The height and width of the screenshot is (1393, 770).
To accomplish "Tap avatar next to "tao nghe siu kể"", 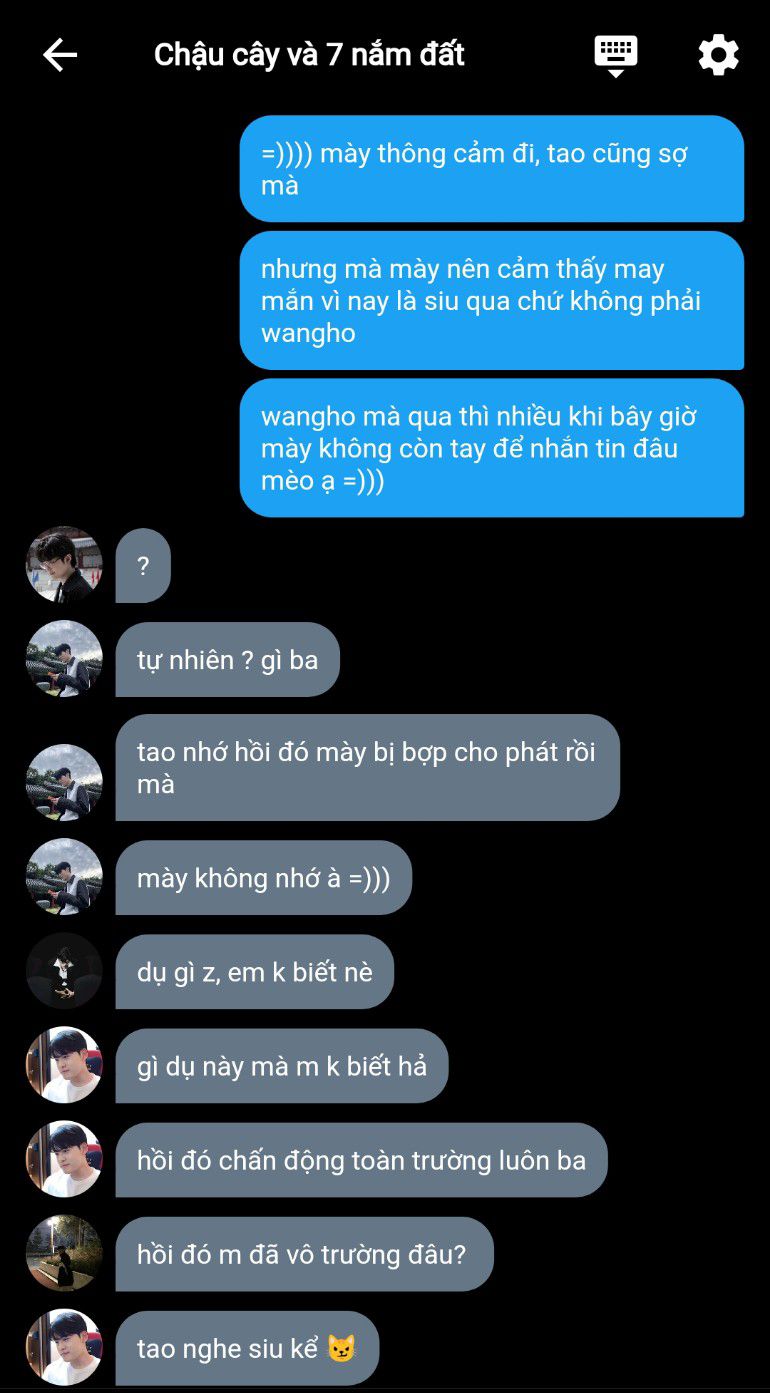I will pyautogui.click(x=64, y=1347).
